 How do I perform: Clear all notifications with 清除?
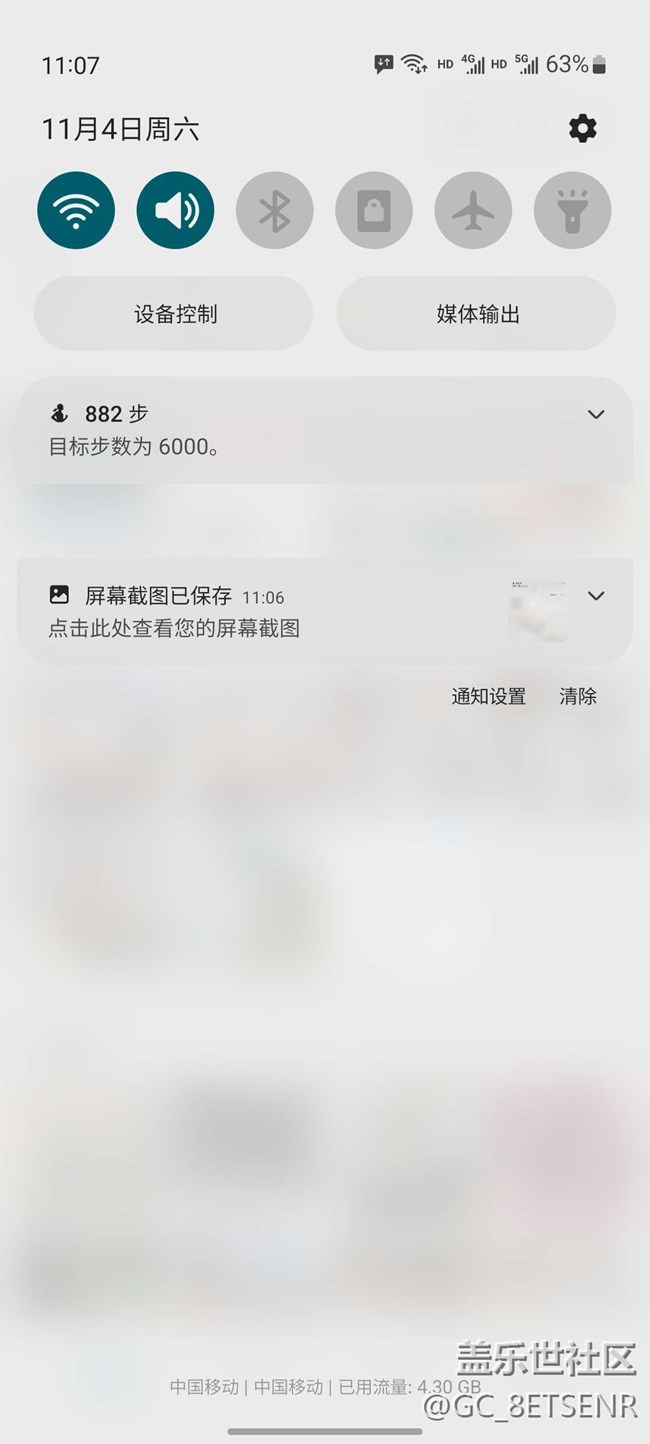[578, 697]
